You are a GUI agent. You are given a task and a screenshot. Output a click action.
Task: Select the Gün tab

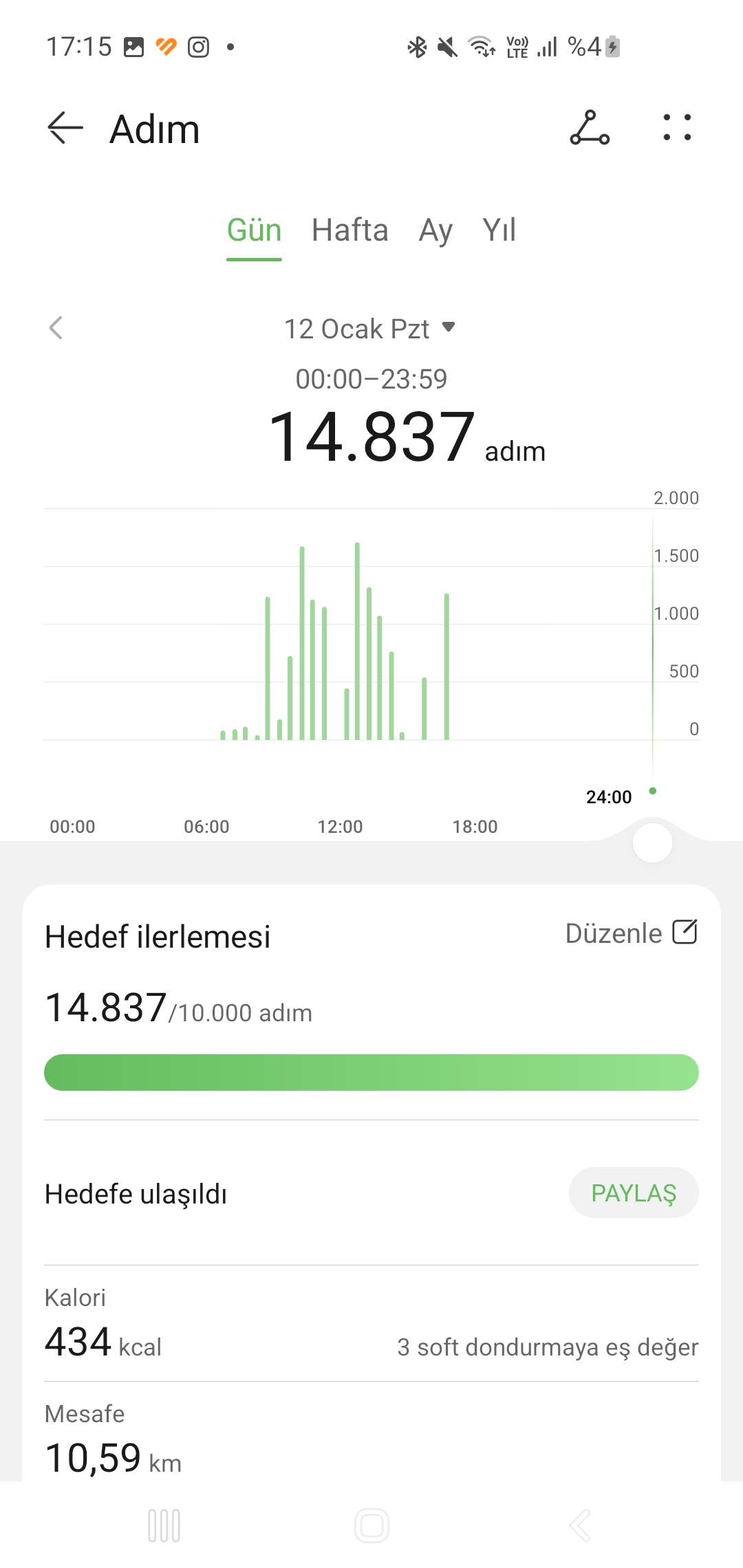(255, 230)
